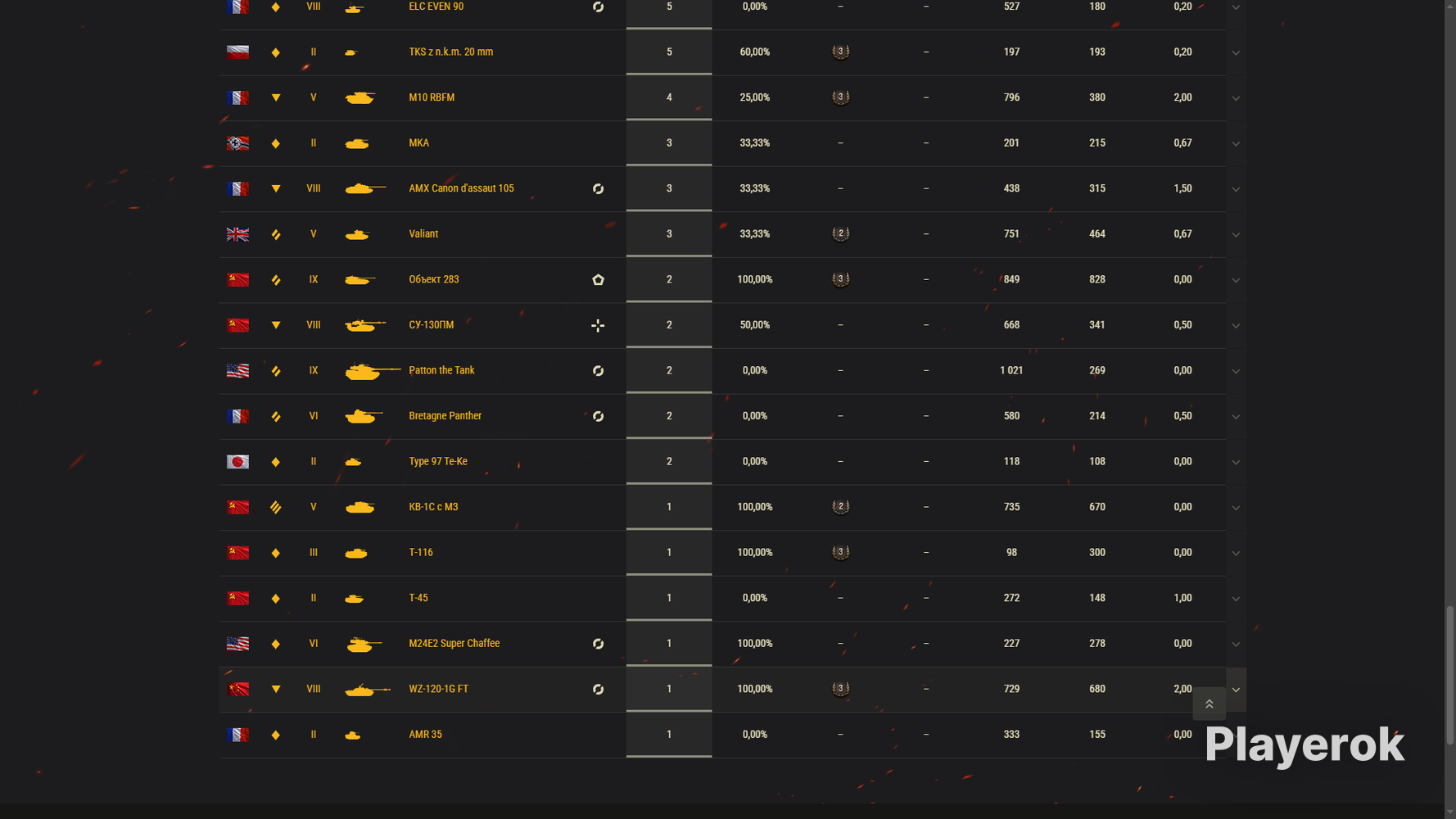1456x819 pixels.
Task: Expand the WZ-120-1G FT row
Action: [x=1236, y=690]
